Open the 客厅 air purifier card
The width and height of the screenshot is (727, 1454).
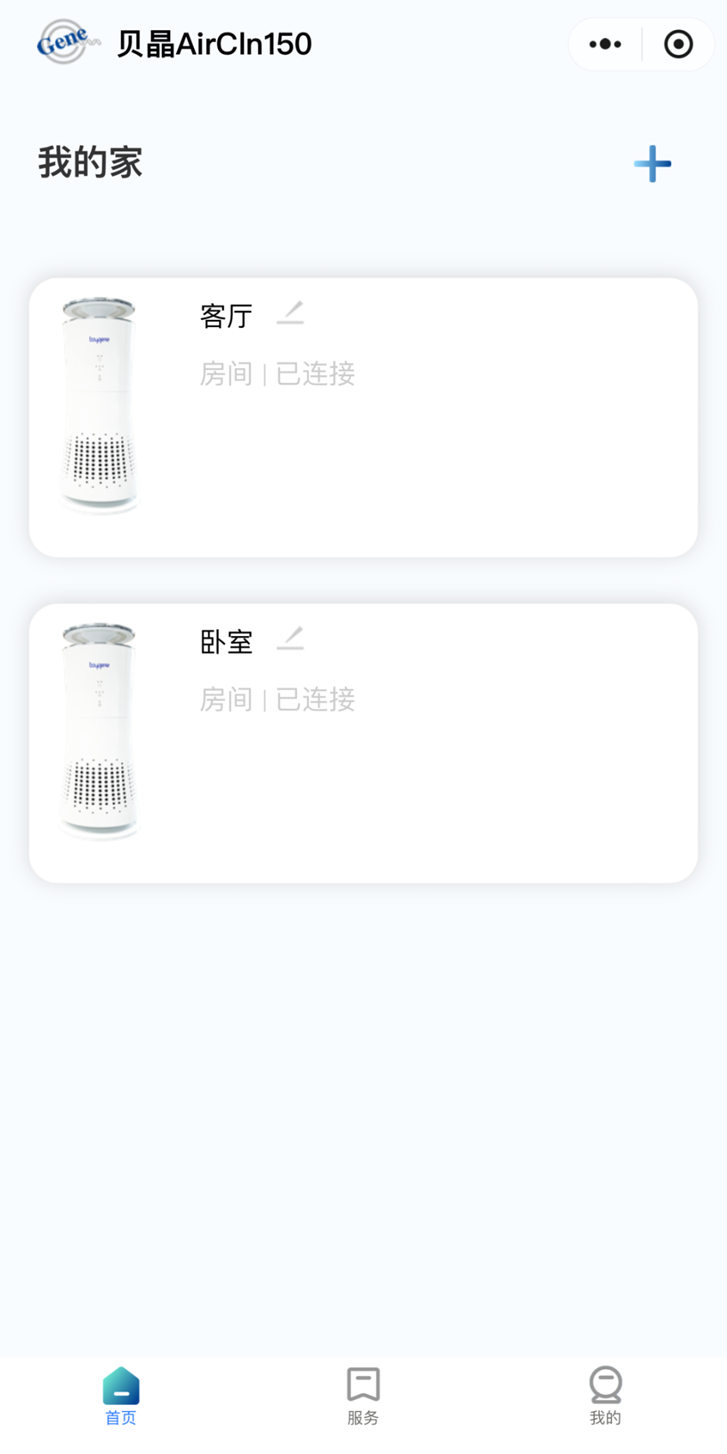coord(363,417)
